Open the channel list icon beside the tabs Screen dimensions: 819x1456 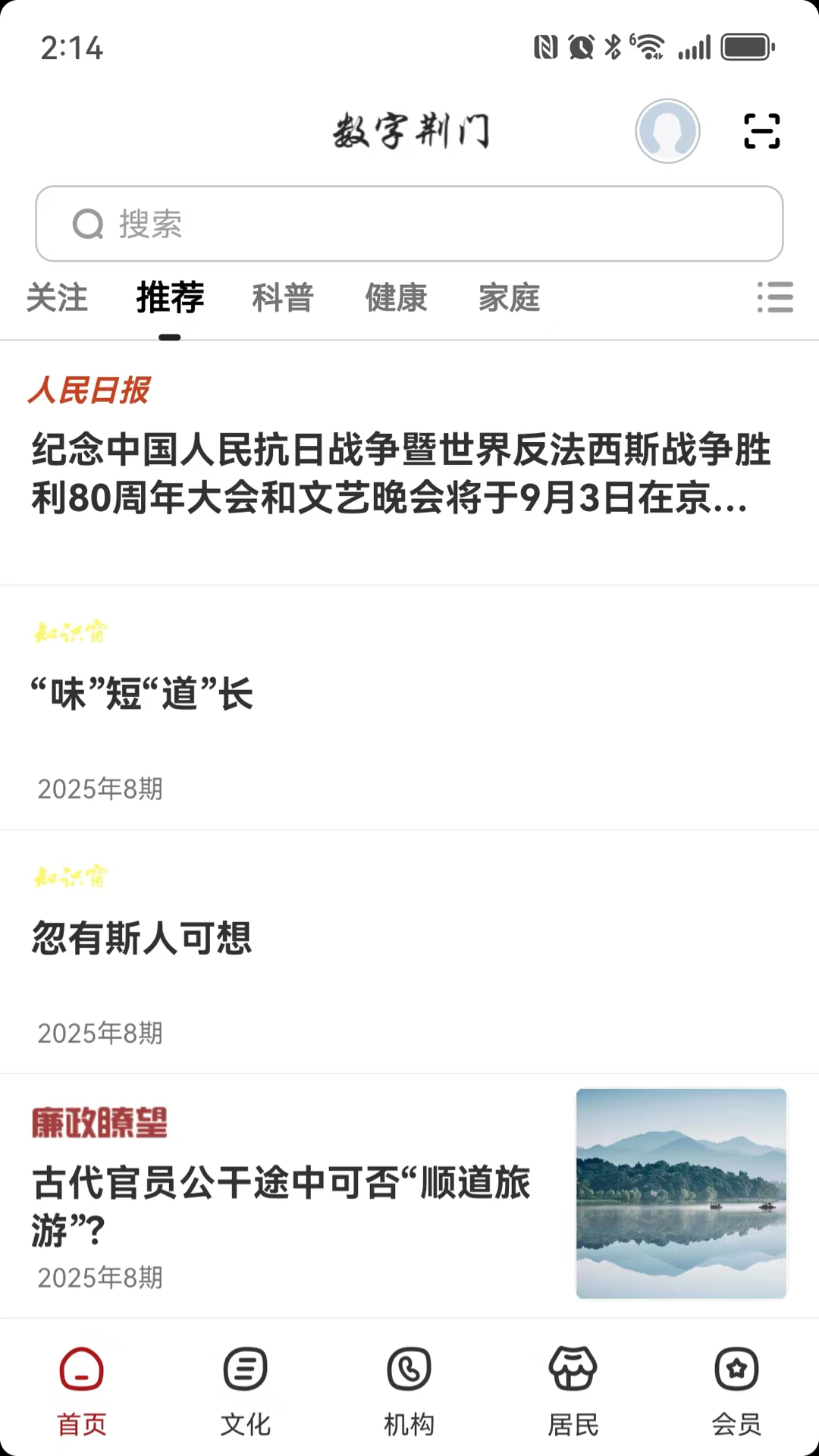(775, 299)
